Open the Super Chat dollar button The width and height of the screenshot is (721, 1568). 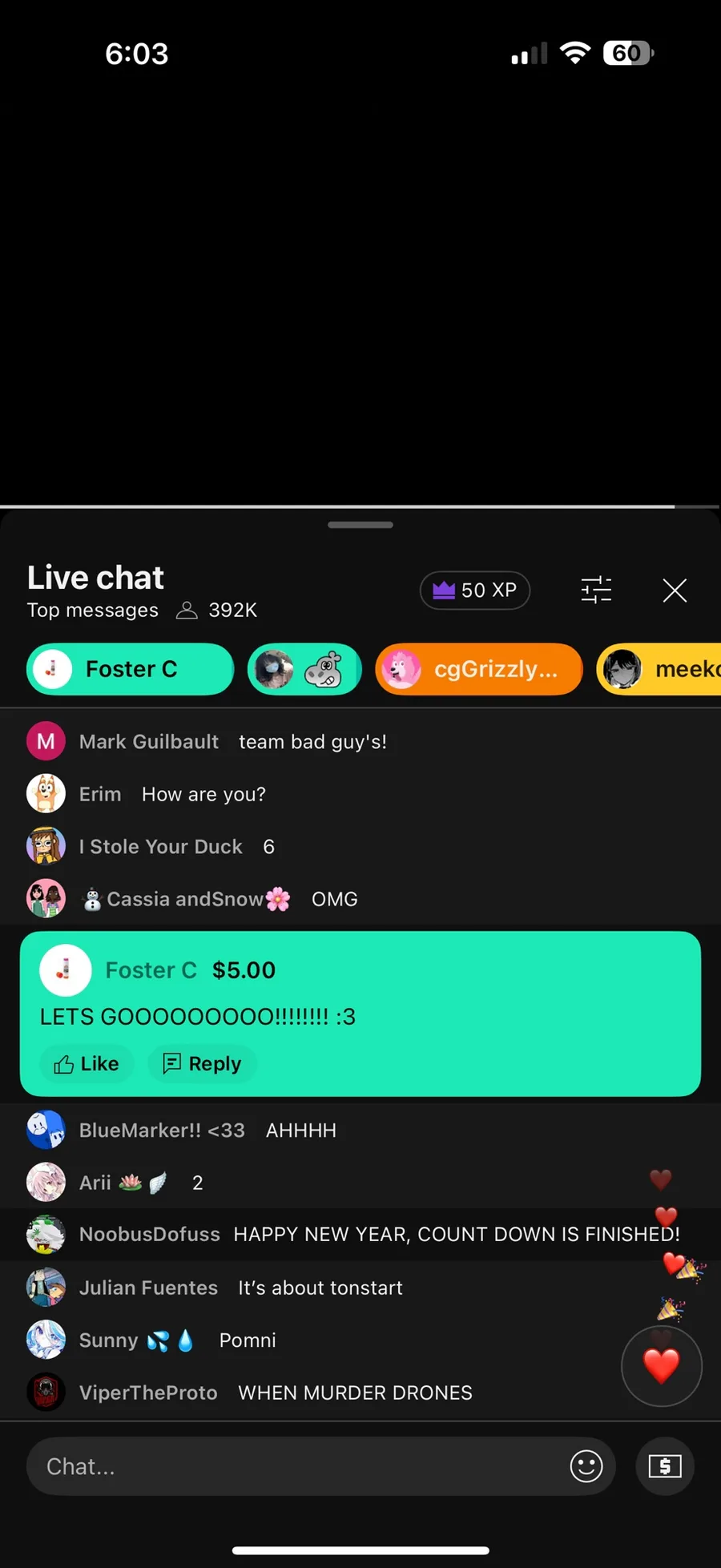(665, 1466)
